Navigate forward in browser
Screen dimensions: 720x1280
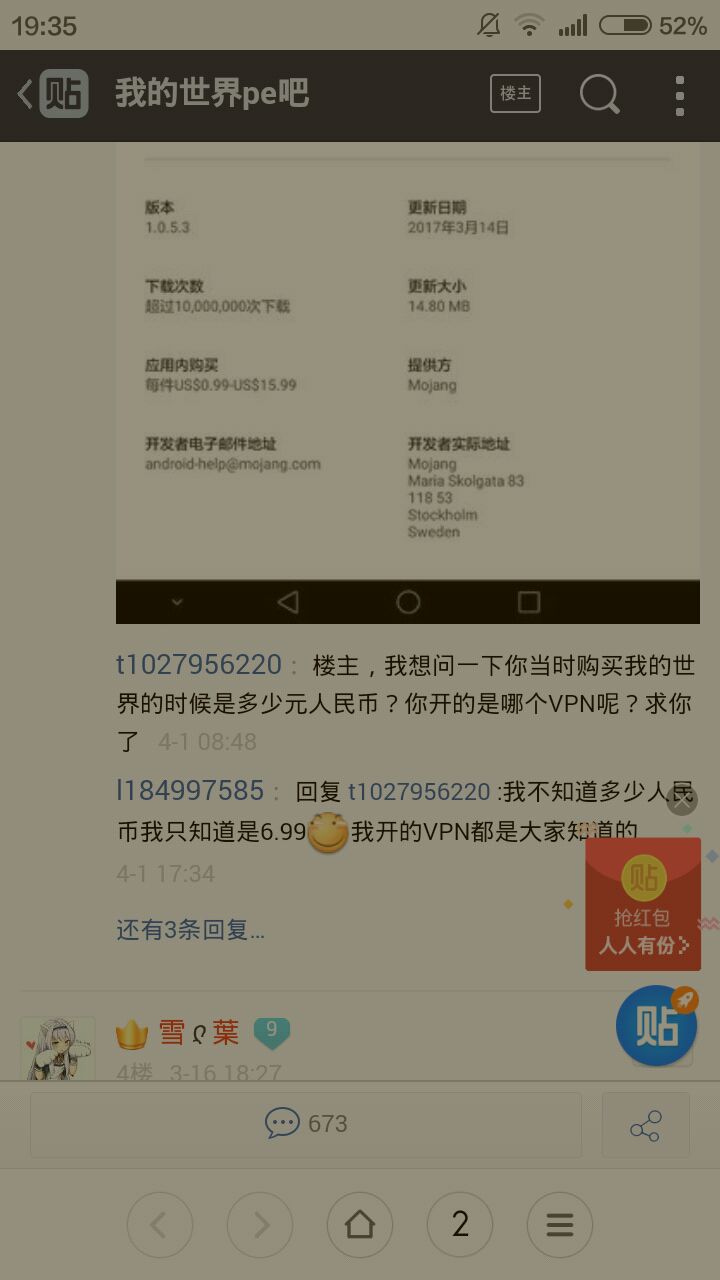tap(260, 1224)
